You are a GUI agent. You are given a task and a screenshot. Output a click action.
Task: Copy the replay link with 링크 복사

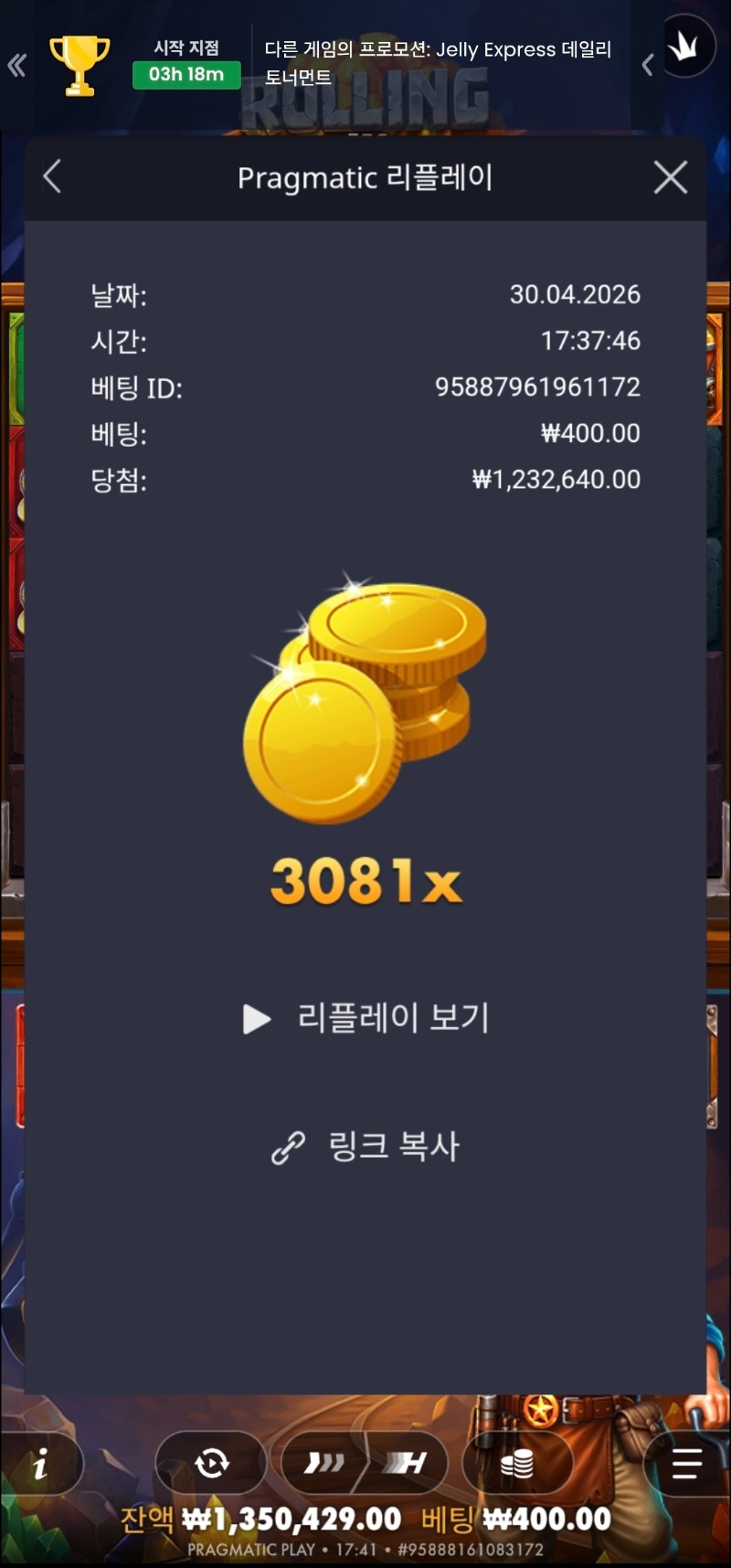click(x=365, y=1147)
